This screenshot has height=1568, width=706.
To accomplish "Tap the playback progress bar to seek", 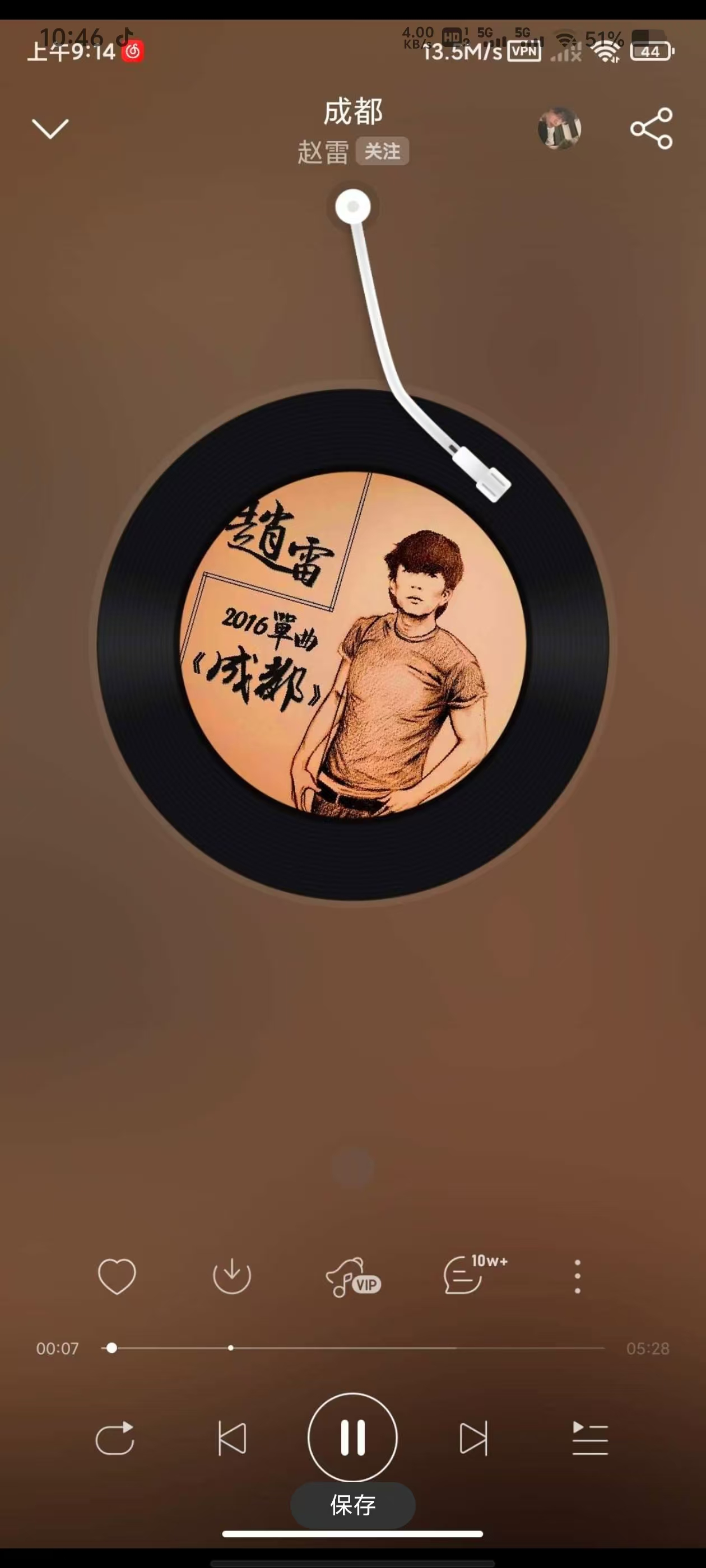I will [x=354, y=1348].
